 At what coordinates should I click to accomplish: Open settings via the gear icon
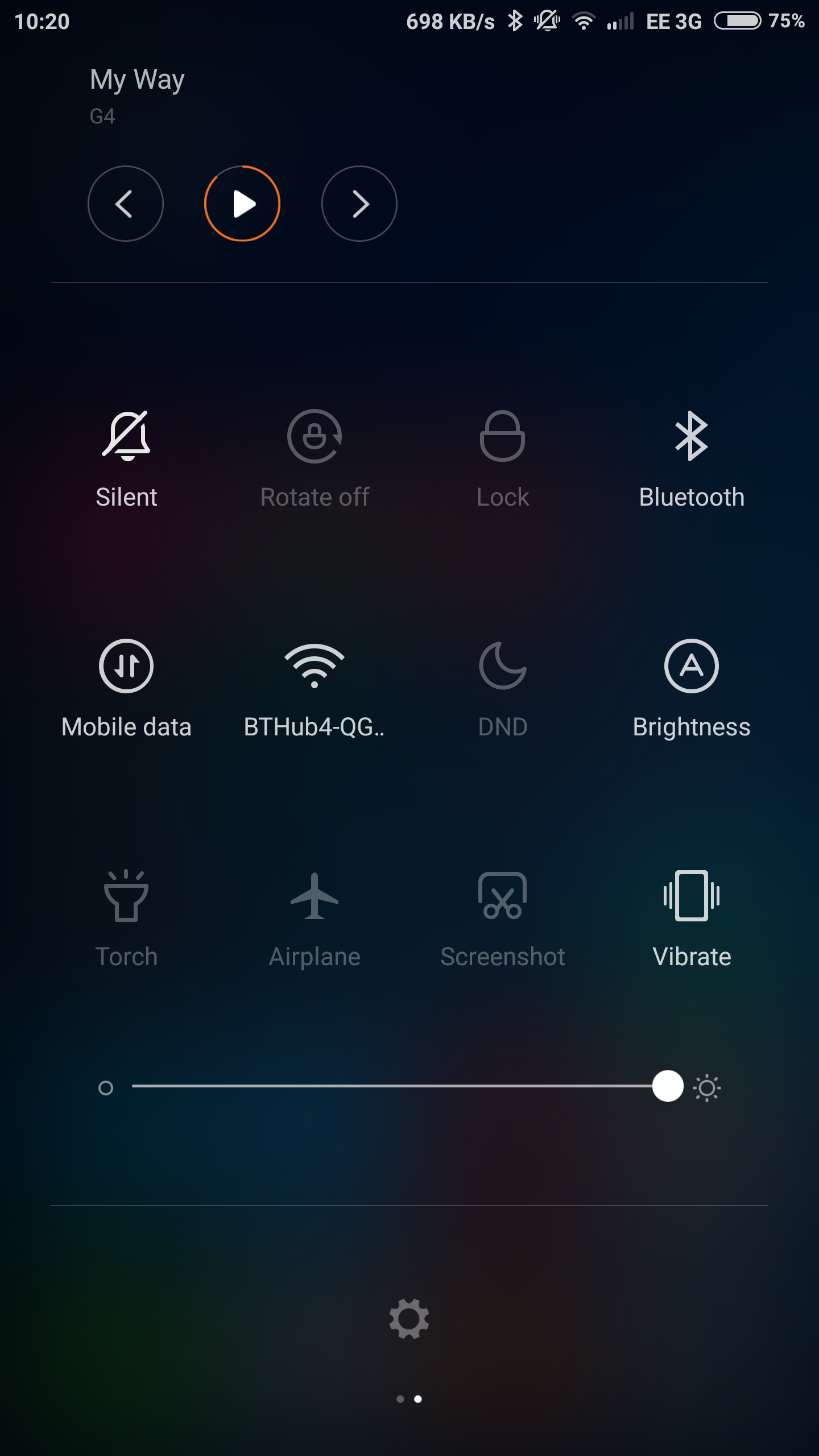click(x=409, y=1318)
